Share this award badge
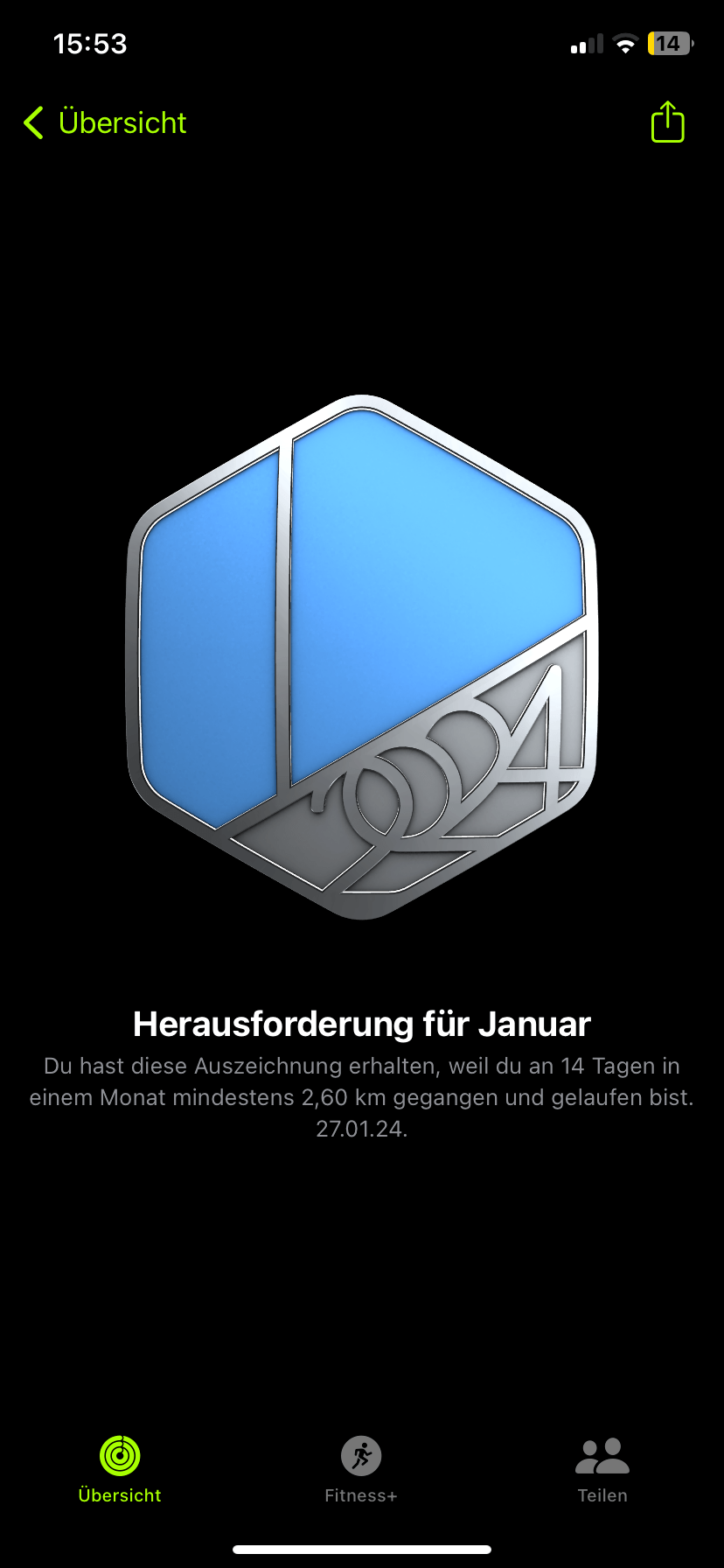Image resolution: width=724 pixels, height=1568 pixels. tap(667, 122)
